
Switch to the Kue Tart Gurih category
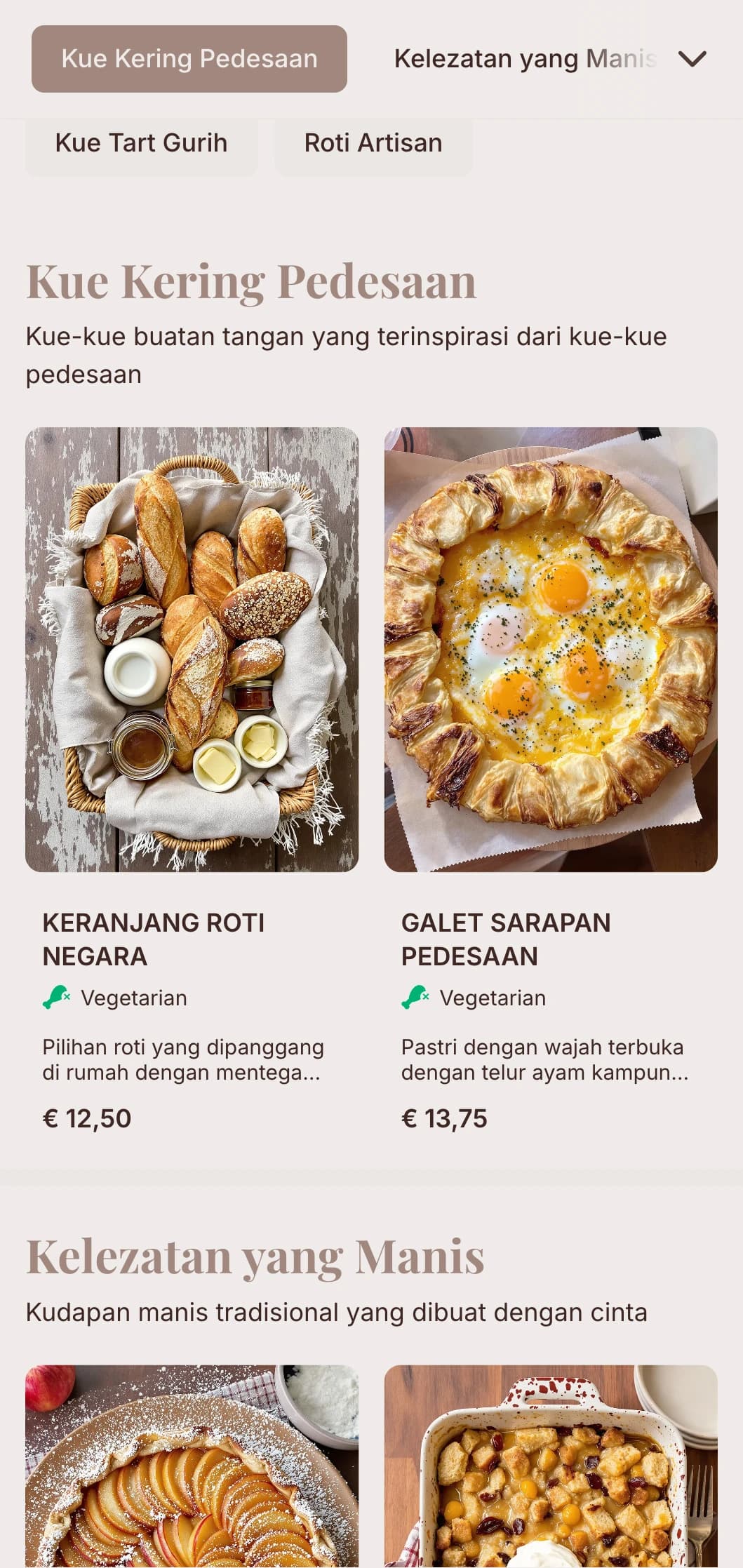pos(142,142)
